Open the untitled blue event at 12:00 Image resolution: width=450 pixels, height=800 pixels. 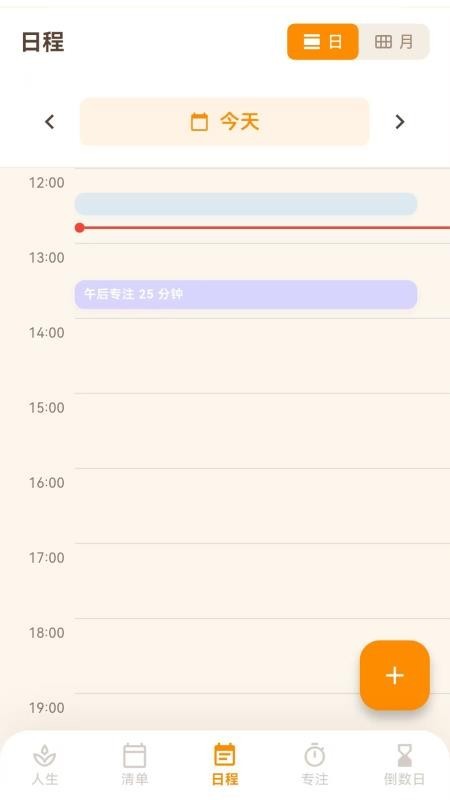(246, 204)
